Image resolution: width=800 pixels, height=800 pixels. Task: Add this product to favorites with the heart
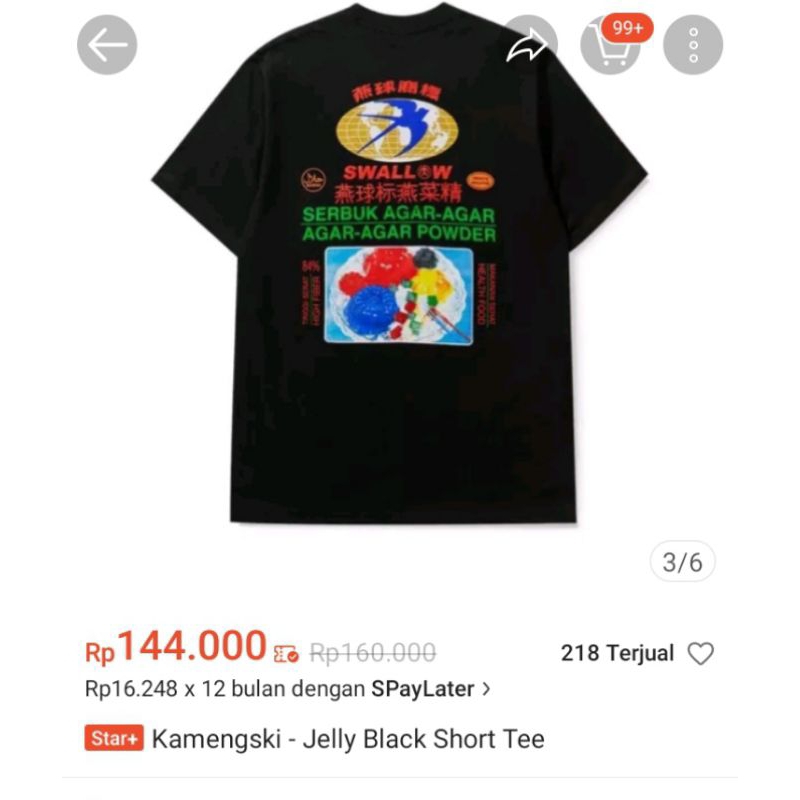pos(701,654)
